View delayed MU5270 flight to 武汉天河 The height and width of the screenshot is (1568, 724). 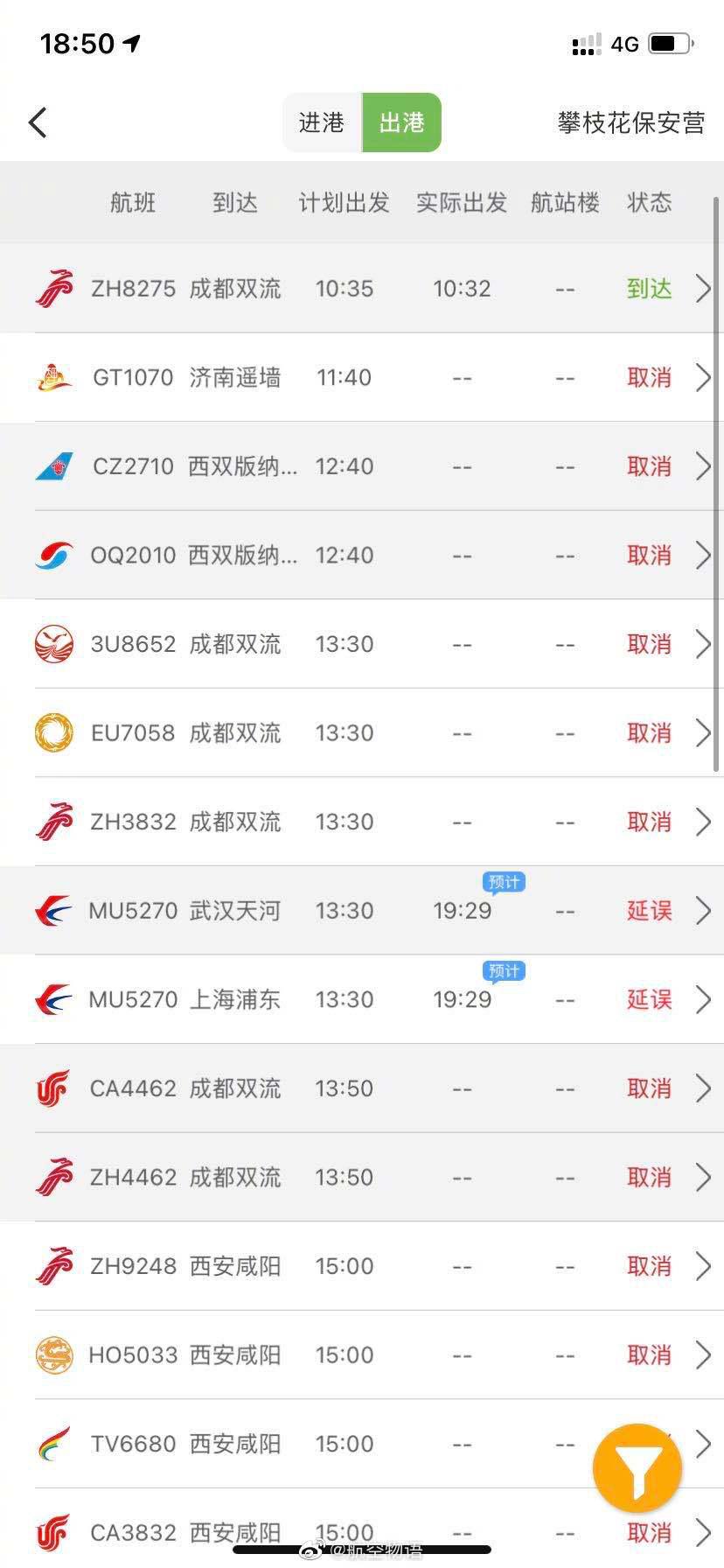[x=362, y=911]
